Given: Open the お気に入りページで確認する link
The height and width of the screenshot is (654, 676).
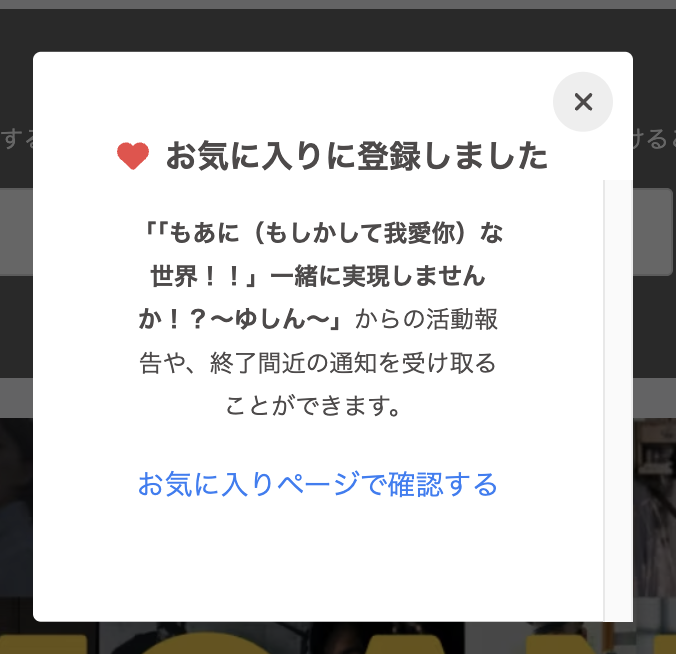Looking at the screenshot, I should tap(317, 485).
